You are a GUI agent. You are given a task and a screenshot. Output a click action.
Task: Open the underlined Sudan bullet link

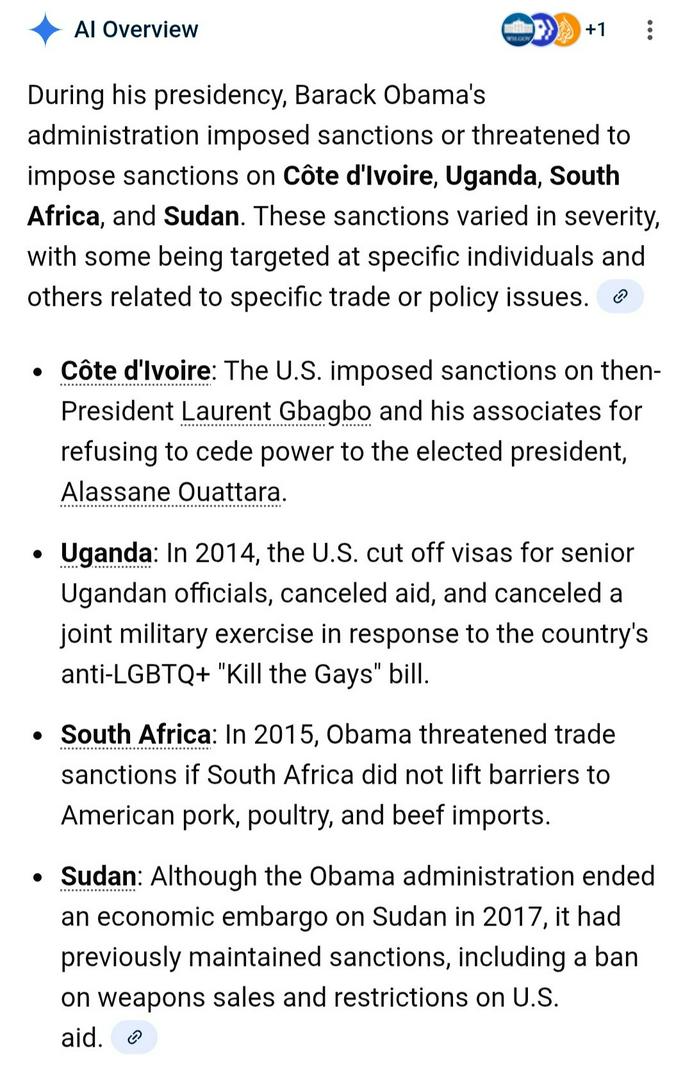(98, 877)
